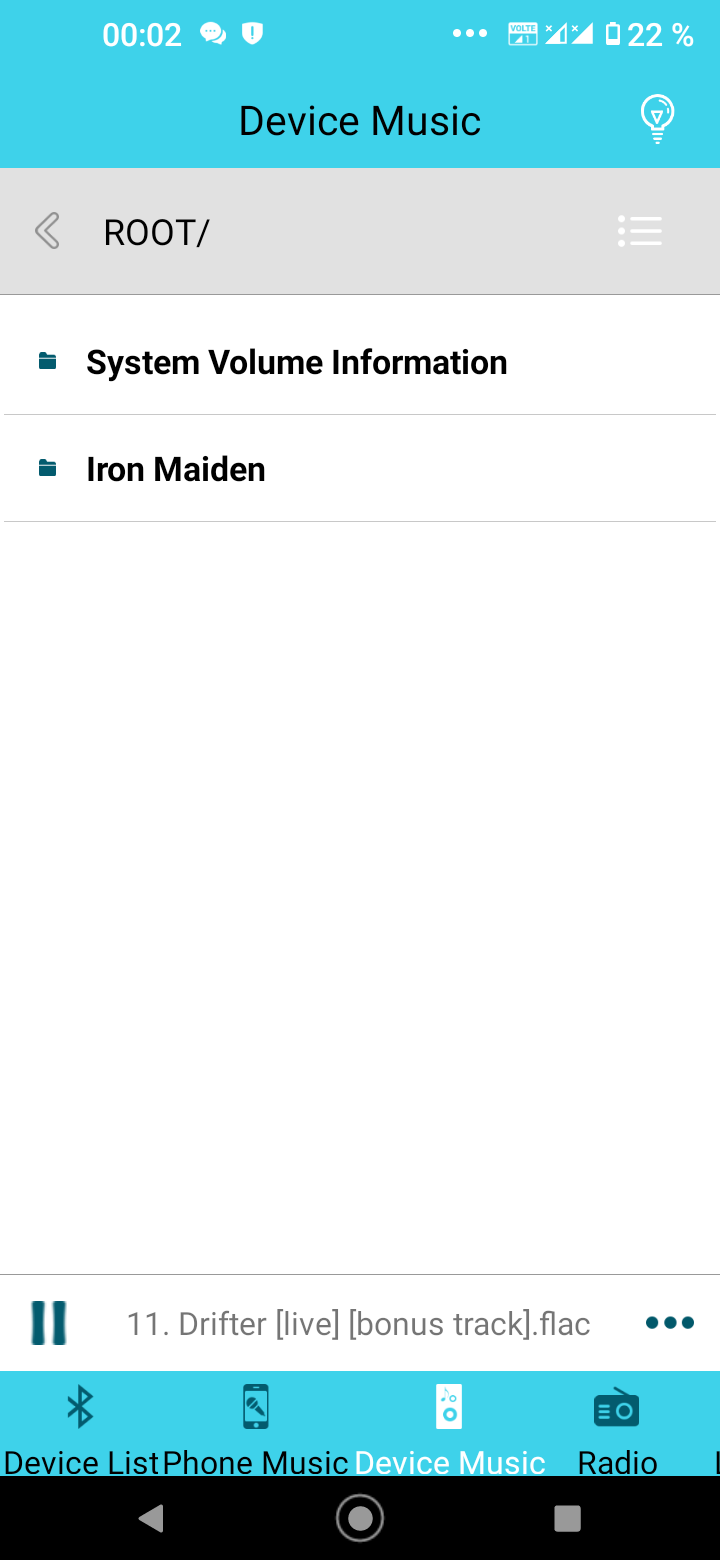Switch to the Phone Music tab

[x=255, y=1429]
